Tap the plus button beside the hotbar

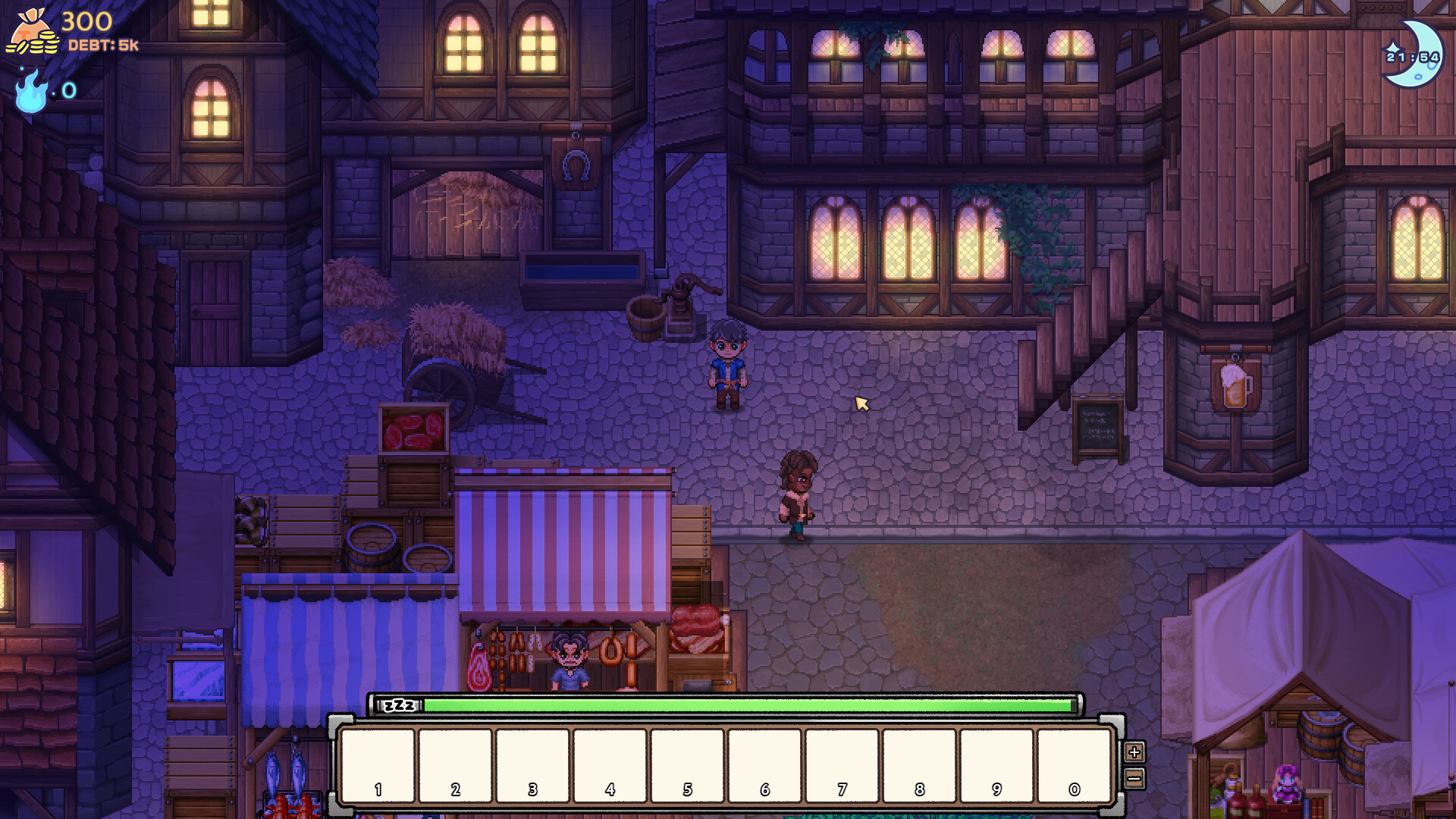coord(1134,752)
